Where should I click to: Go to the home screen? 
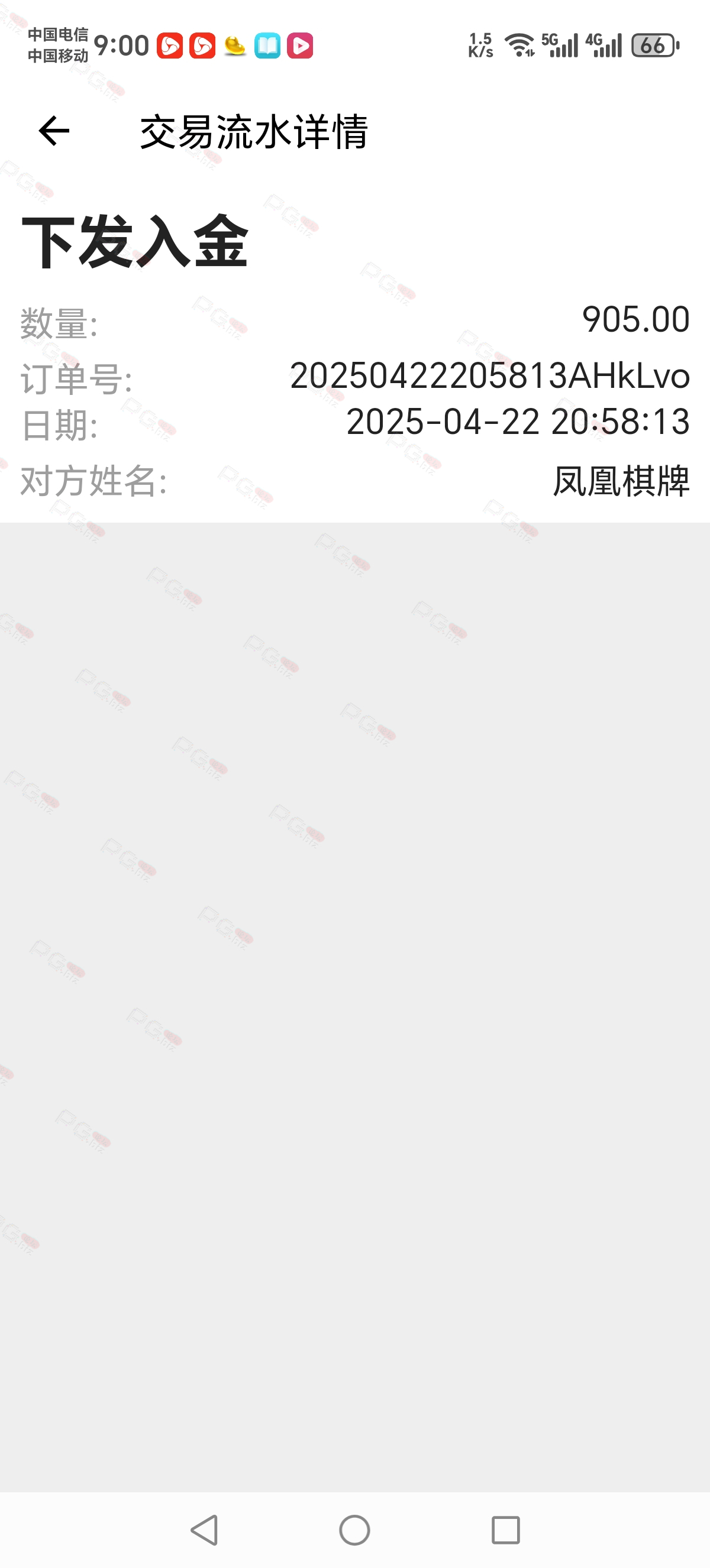[x=354, y=1530]
